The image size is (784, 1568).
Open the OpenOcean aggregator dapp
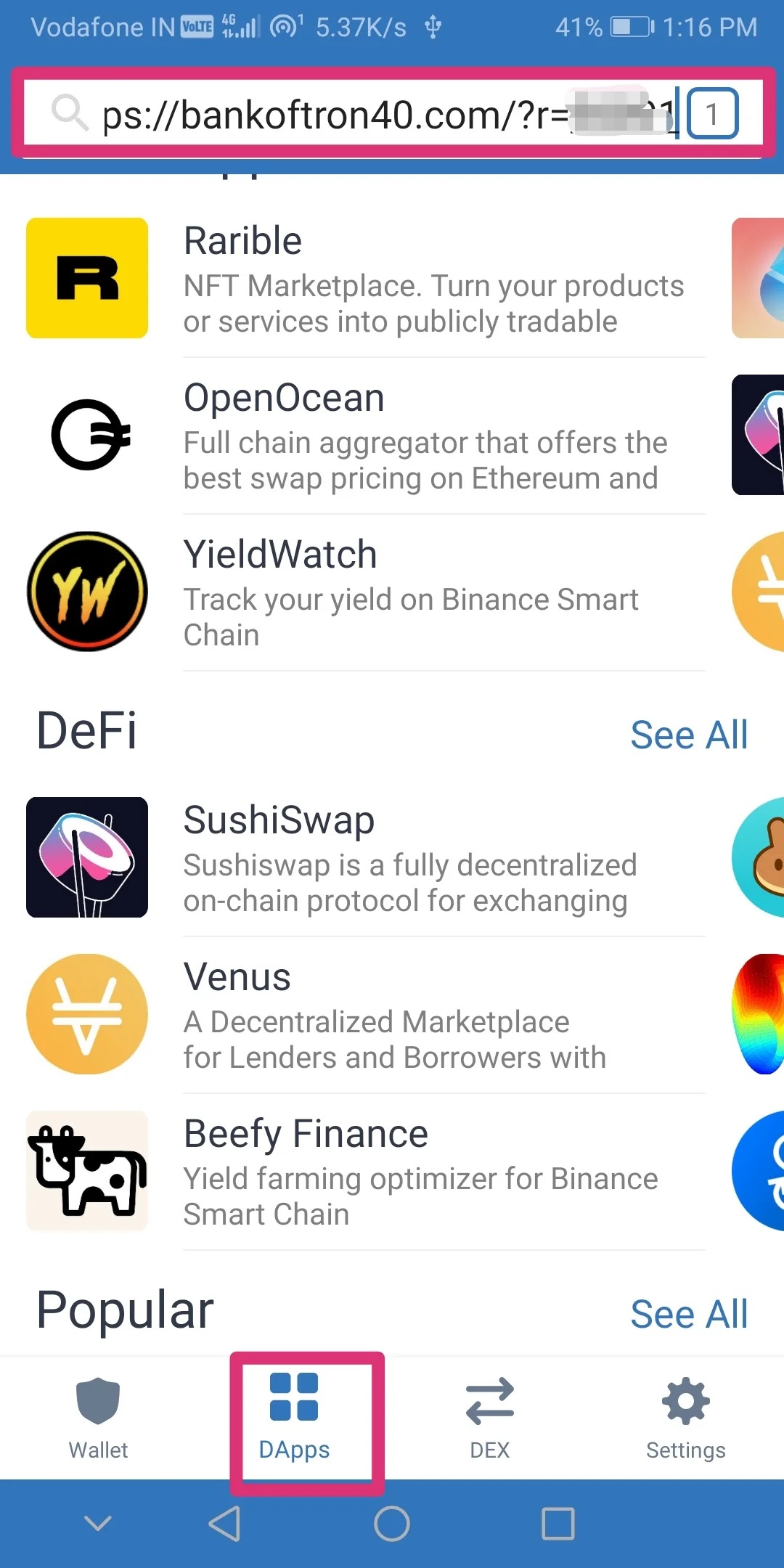tap(363, 436)
